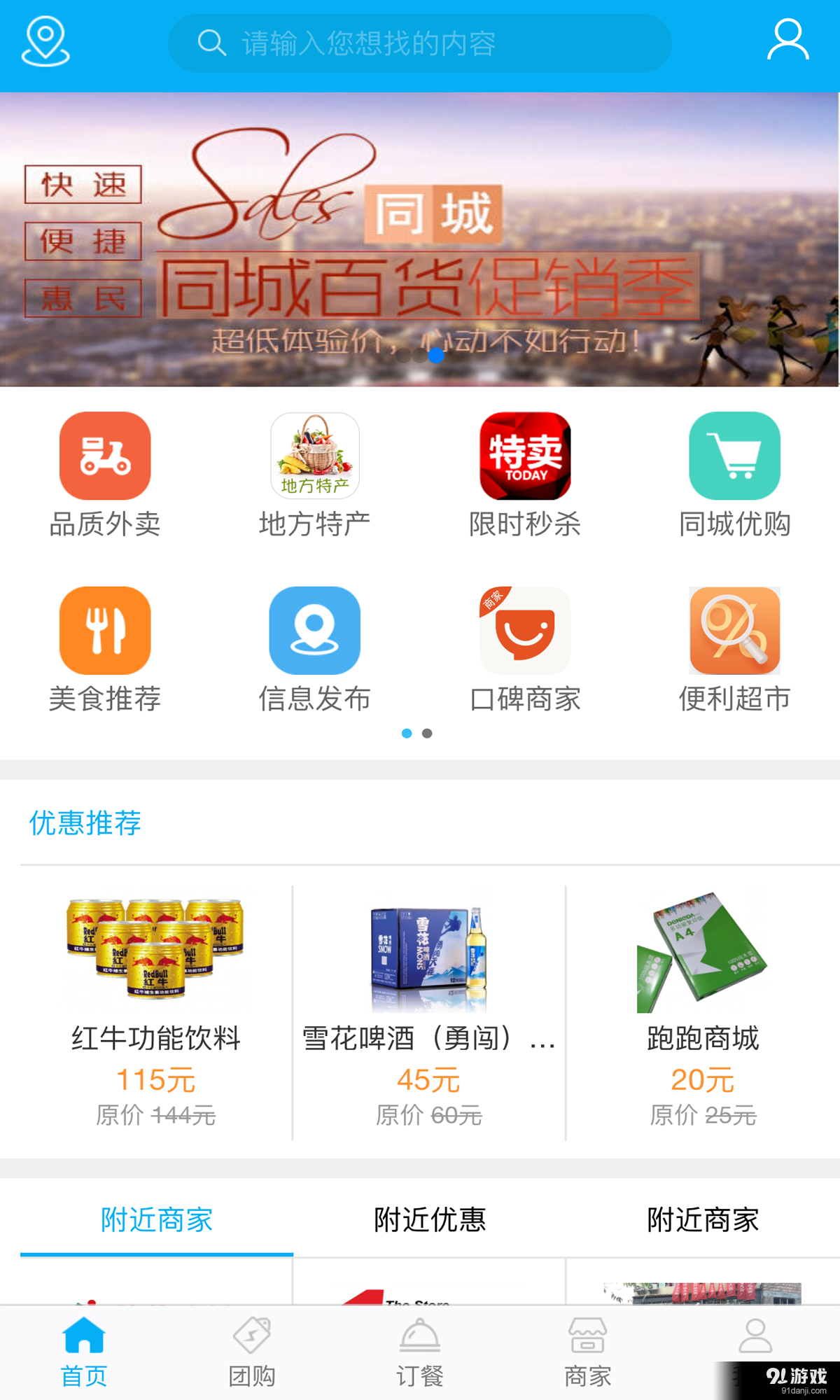Select the second page dot of icon grid

point(426,734)
